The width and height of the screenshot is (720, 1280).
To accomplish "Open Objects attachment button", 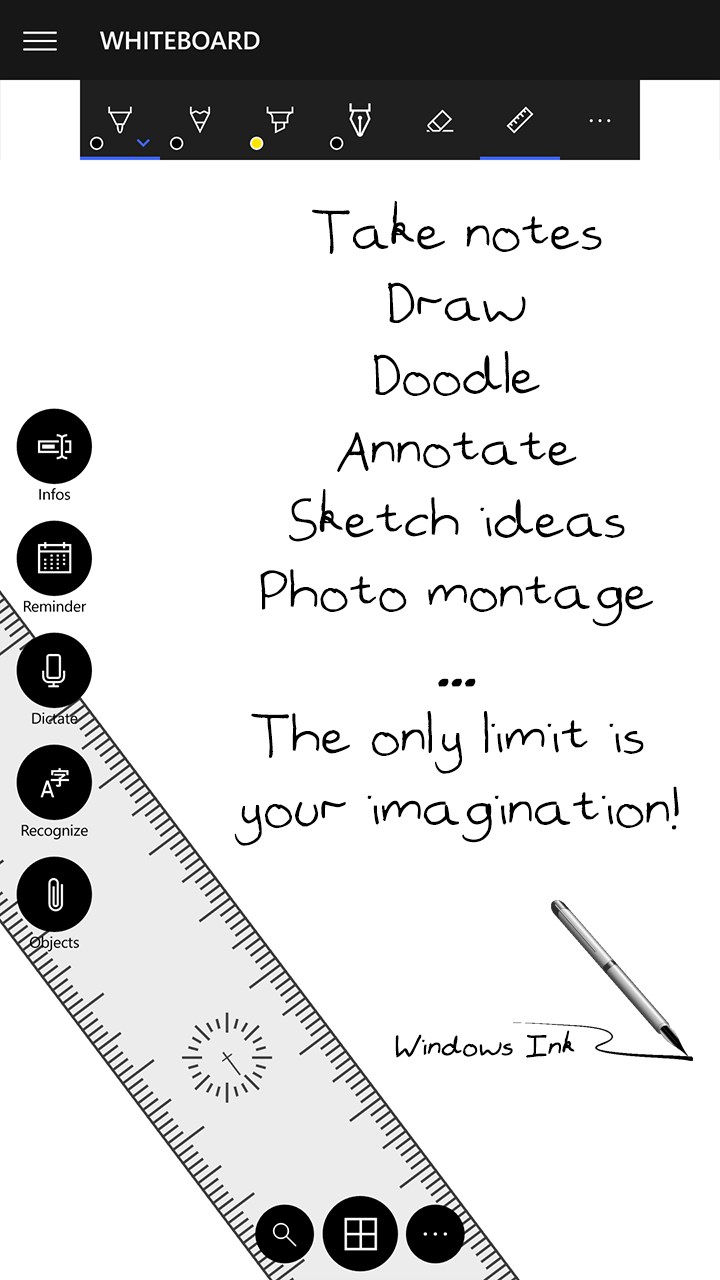I will click(x=54, y=895).
